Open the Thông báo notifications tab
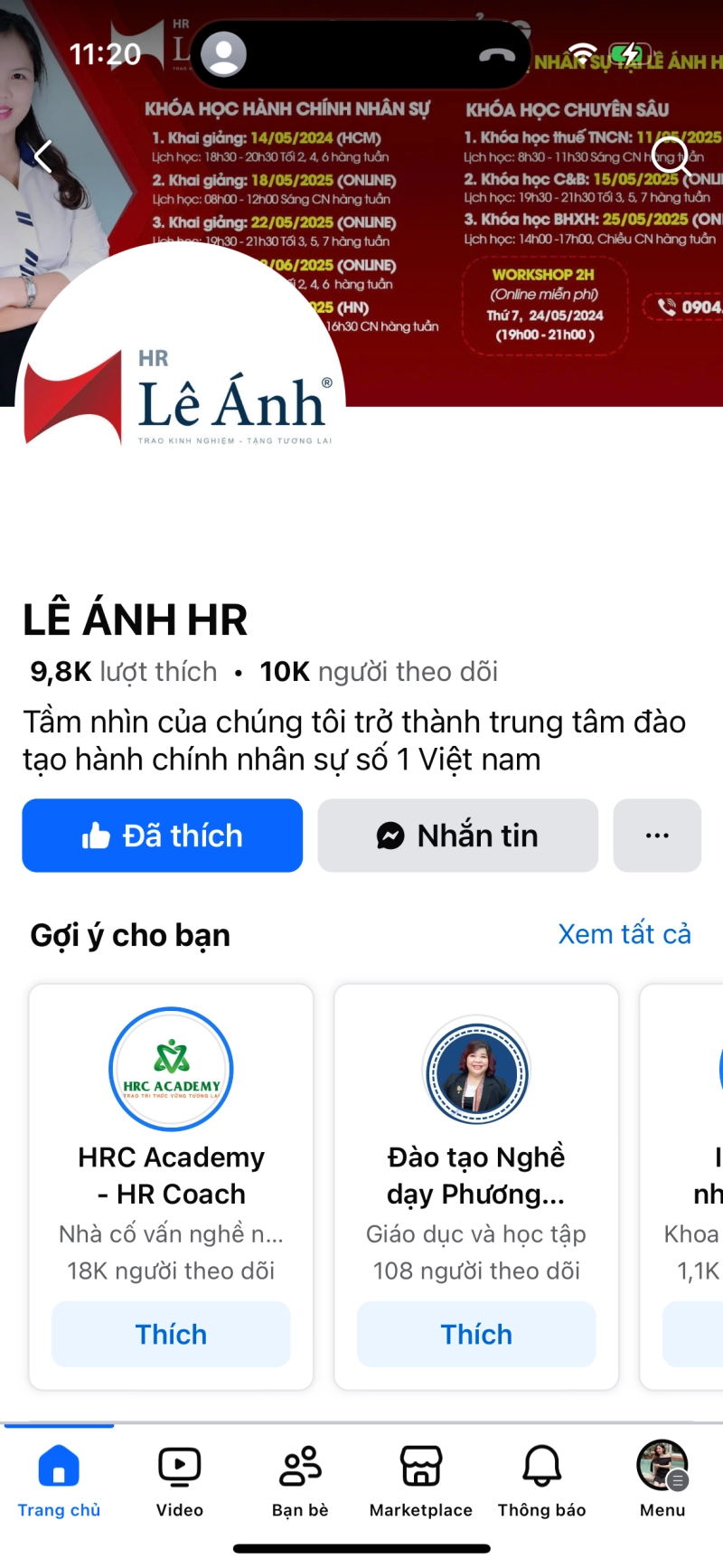Image resolution: width=723 pixels, height=1568 pixels. (x=542, y=1478)
